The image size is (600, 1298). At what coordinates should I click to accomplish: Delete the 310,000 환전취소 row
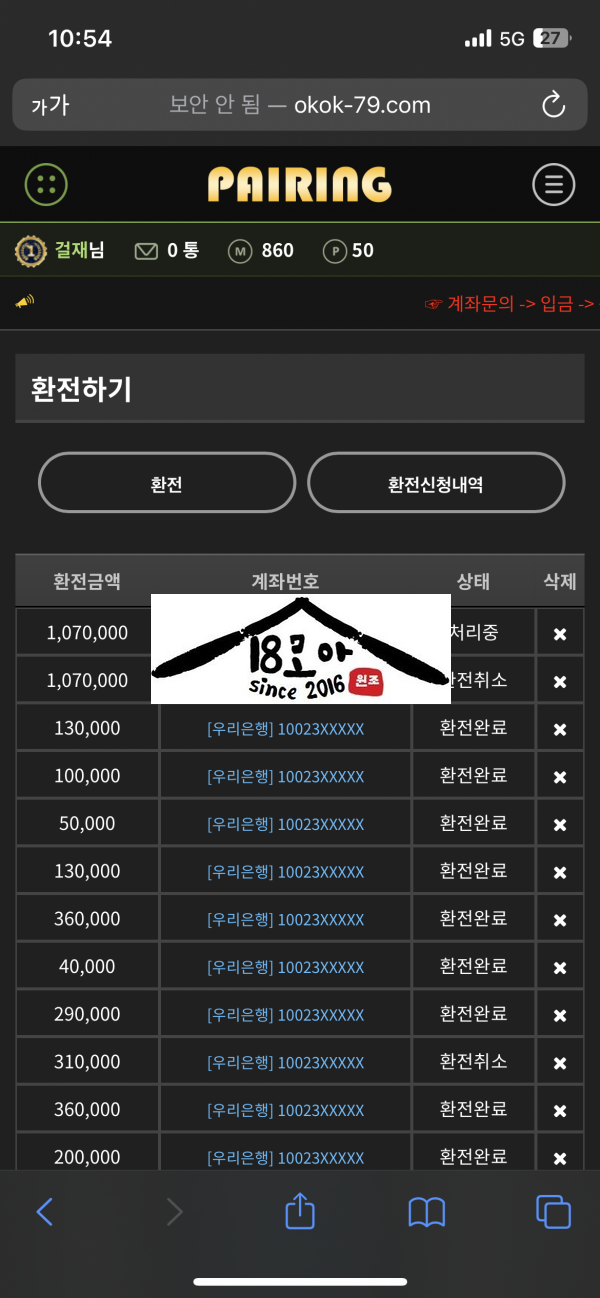coord(560,1063)
